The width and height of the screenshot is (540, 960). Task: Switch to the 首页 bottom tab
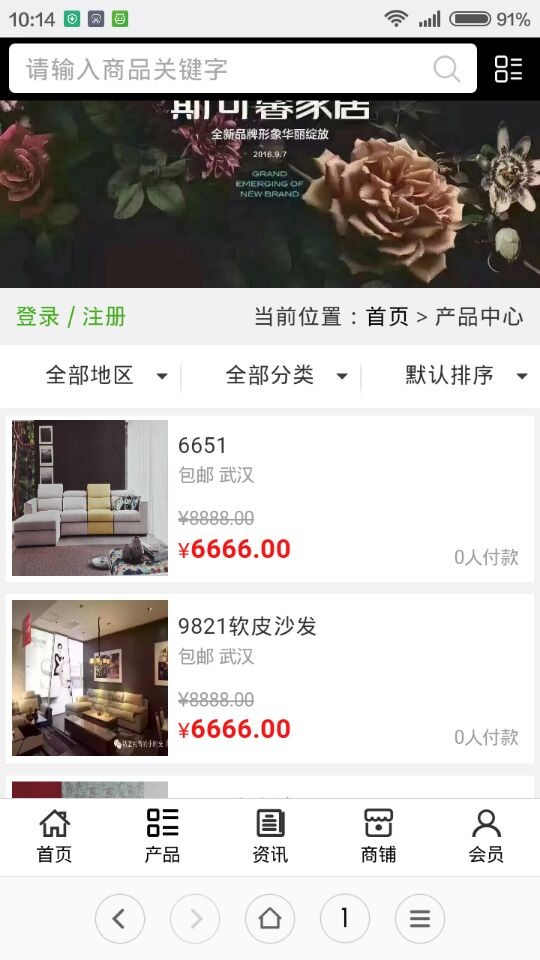tap(54, 836)
